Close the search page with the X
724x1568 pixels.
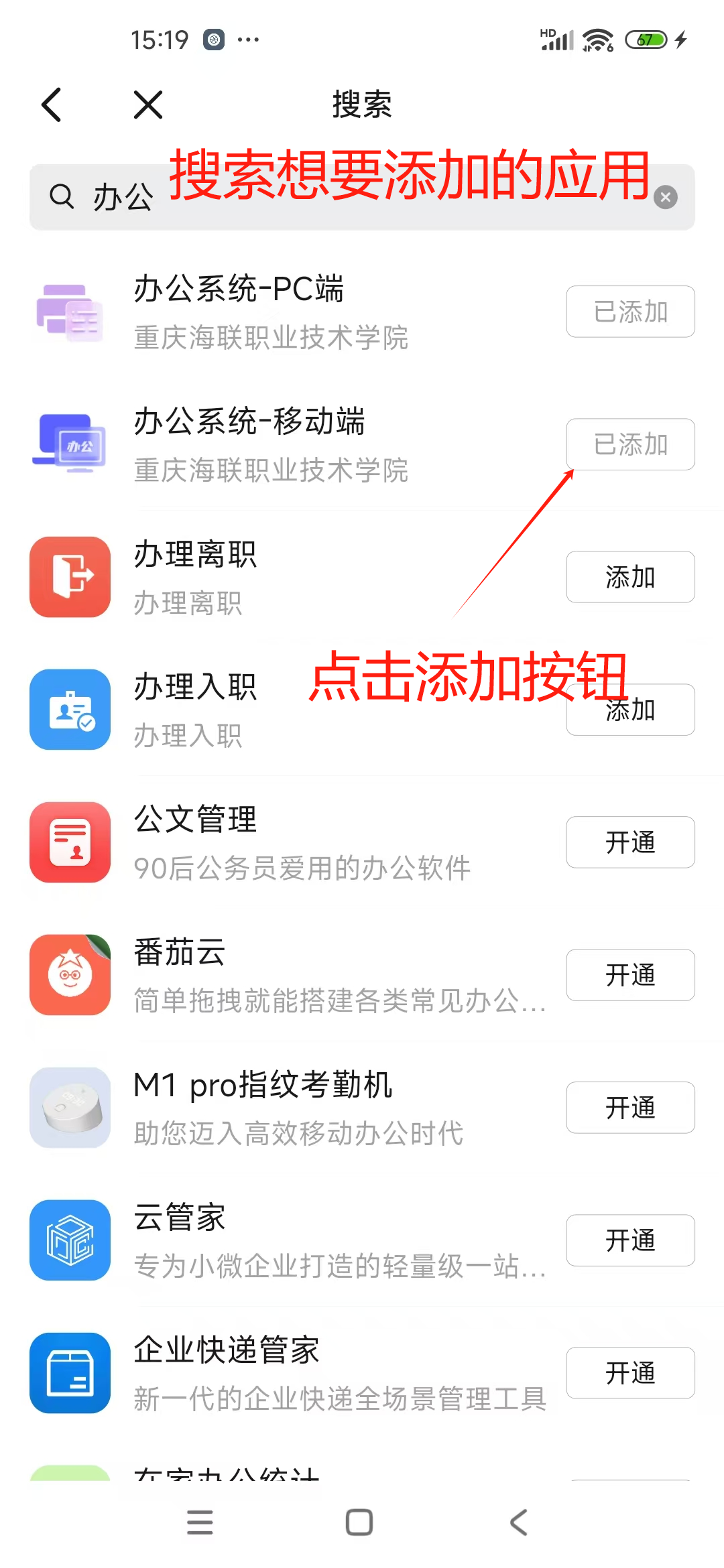pyautogui.click(x=147, y=105)
